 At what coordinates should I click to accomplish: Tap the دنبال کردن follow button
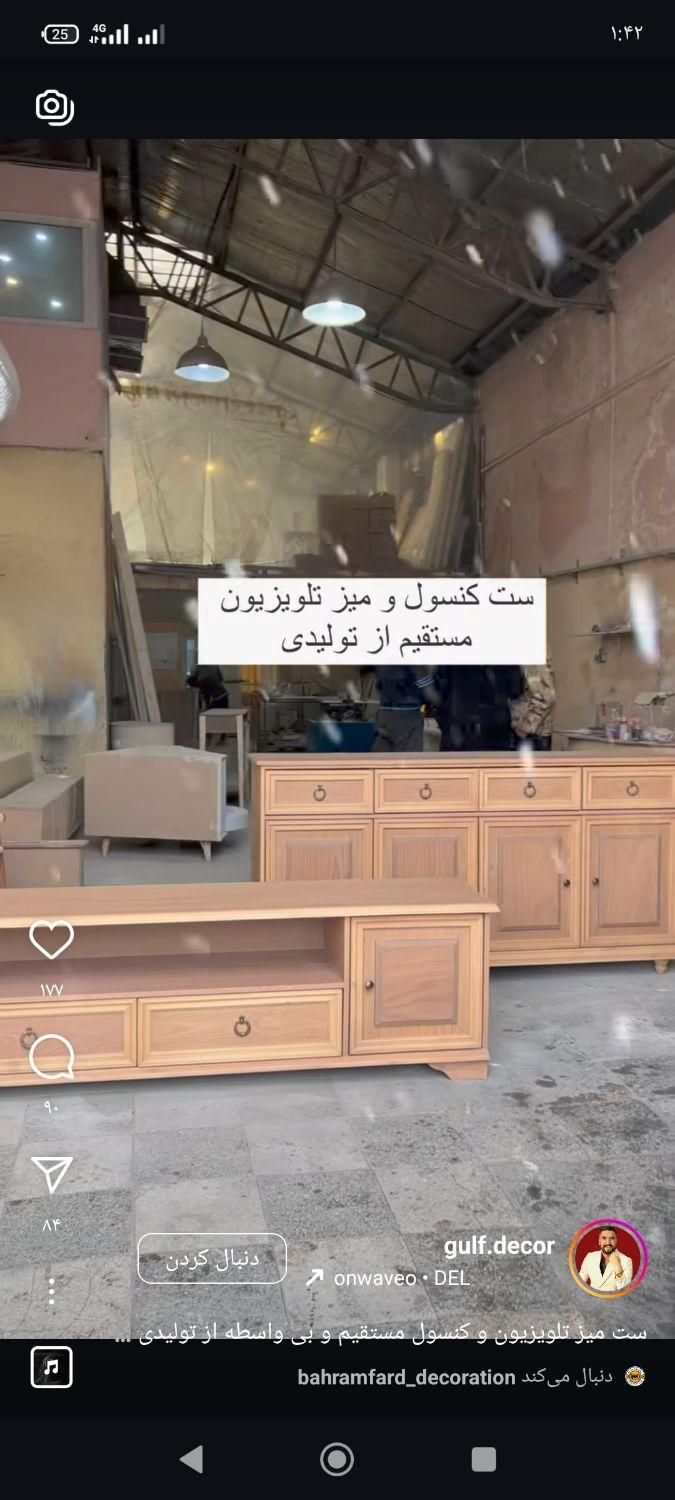[x=212, y=1258]
